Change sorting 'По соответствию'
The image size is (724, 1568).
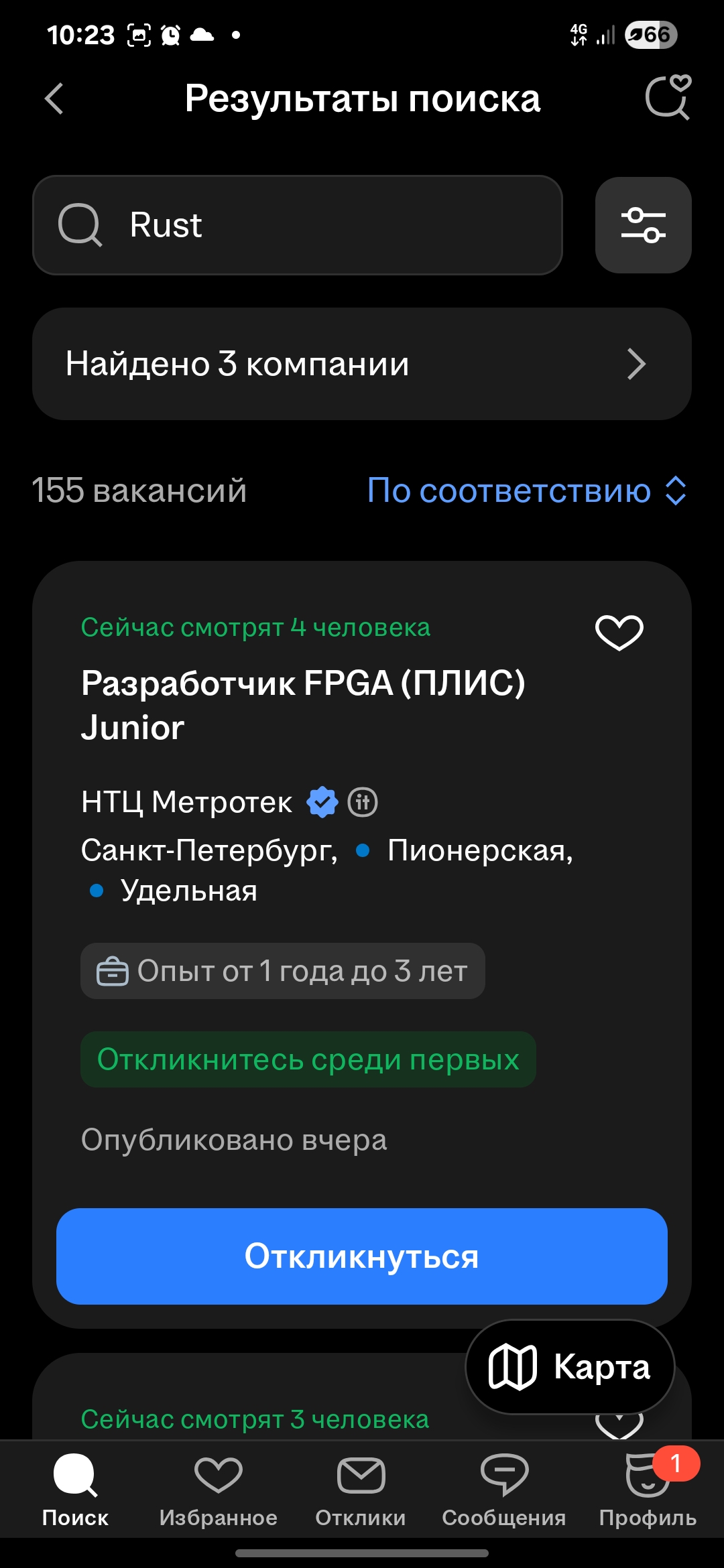(527, 491)
